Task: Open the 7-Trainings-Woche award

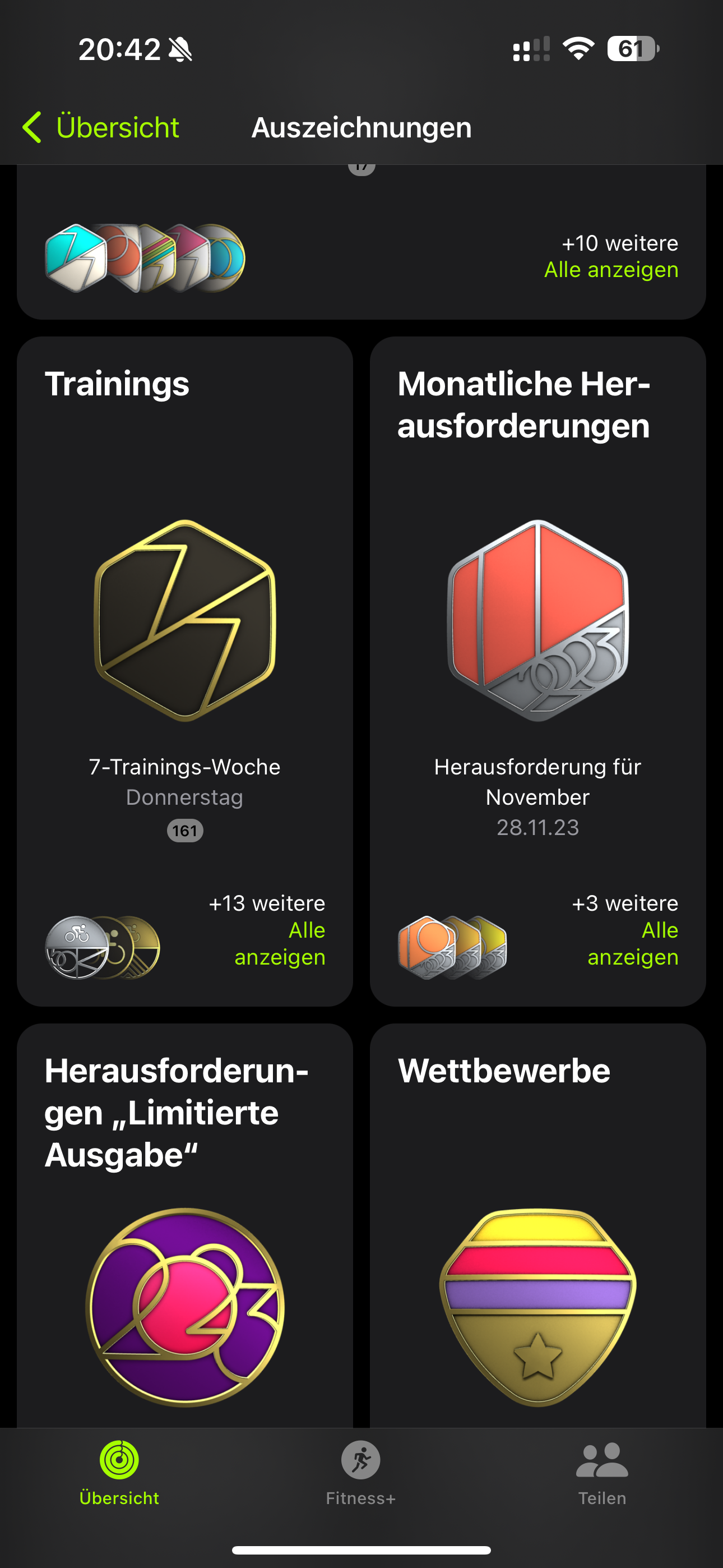Action: click(x=184, y=621)
